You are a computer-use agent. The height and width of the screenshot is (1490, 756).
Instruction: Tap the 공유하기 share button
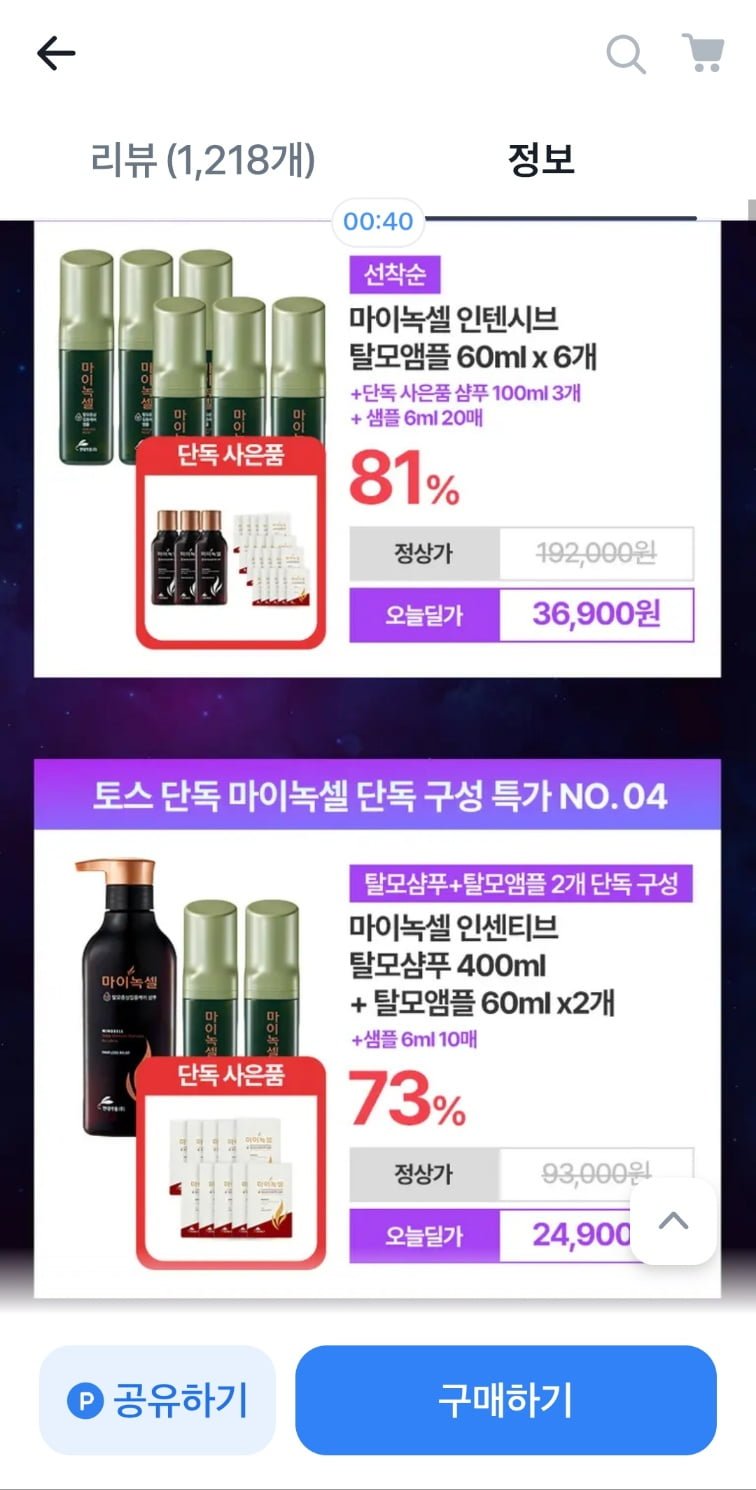tap(157, 1400)
